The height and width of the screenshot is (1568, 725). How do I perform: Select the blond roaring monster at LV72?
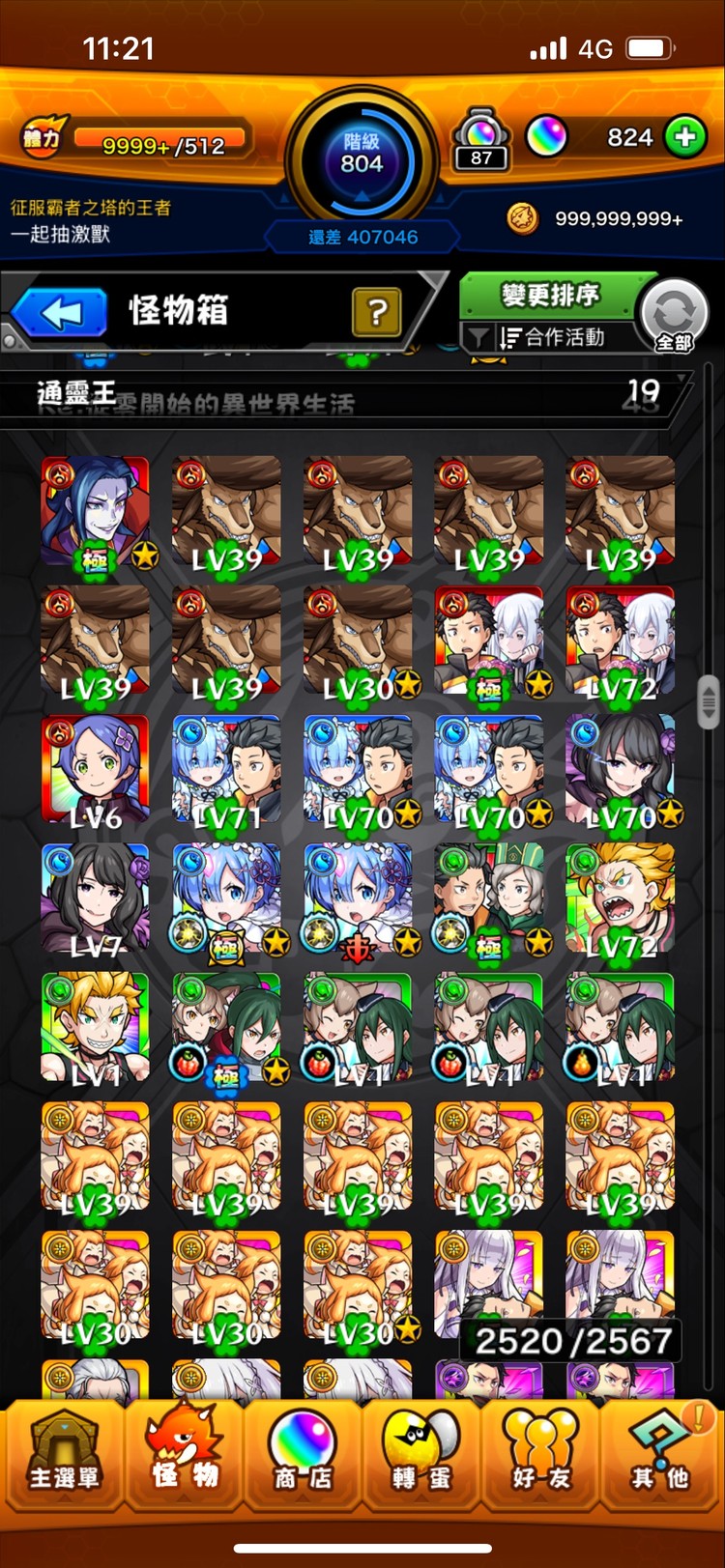point(620,899)
